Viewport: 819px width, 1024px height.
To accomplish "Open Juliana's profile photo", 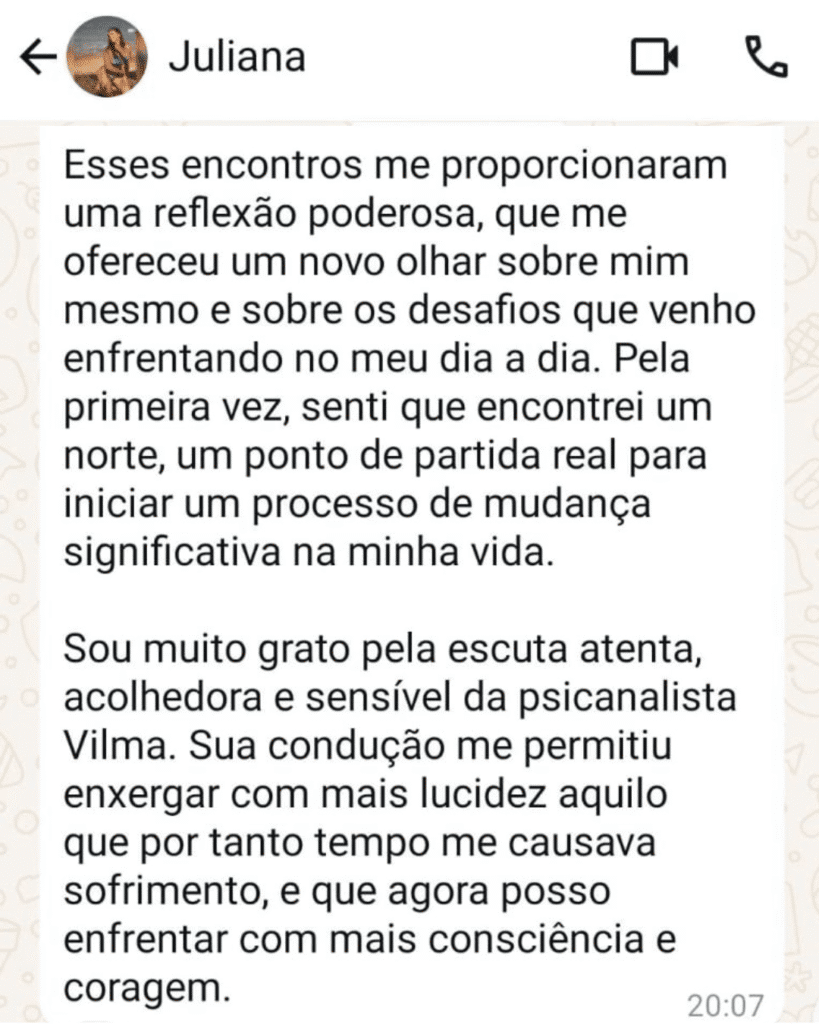I will point(107,57).
